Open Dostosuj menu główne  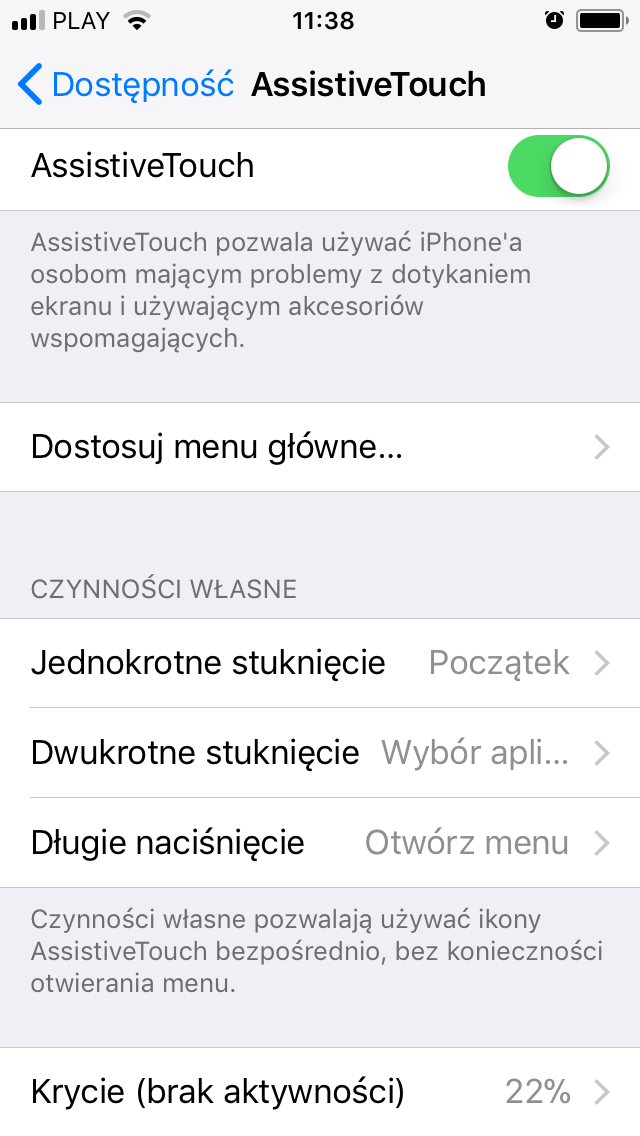320,447
